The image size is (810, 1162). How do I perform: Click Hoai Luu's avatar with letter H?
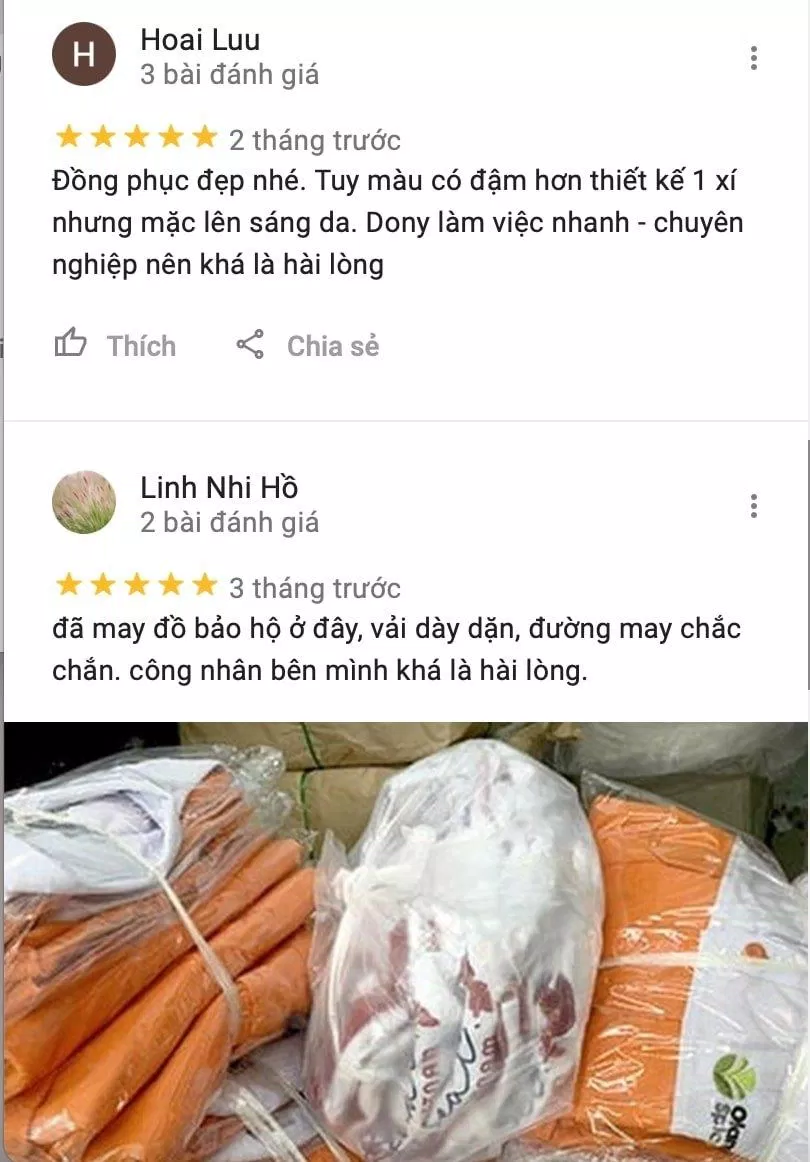85,54
